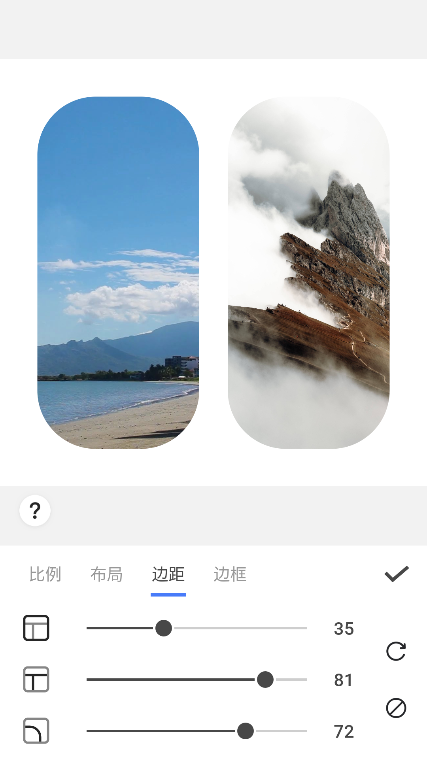Select the 边距 tab

168,574
